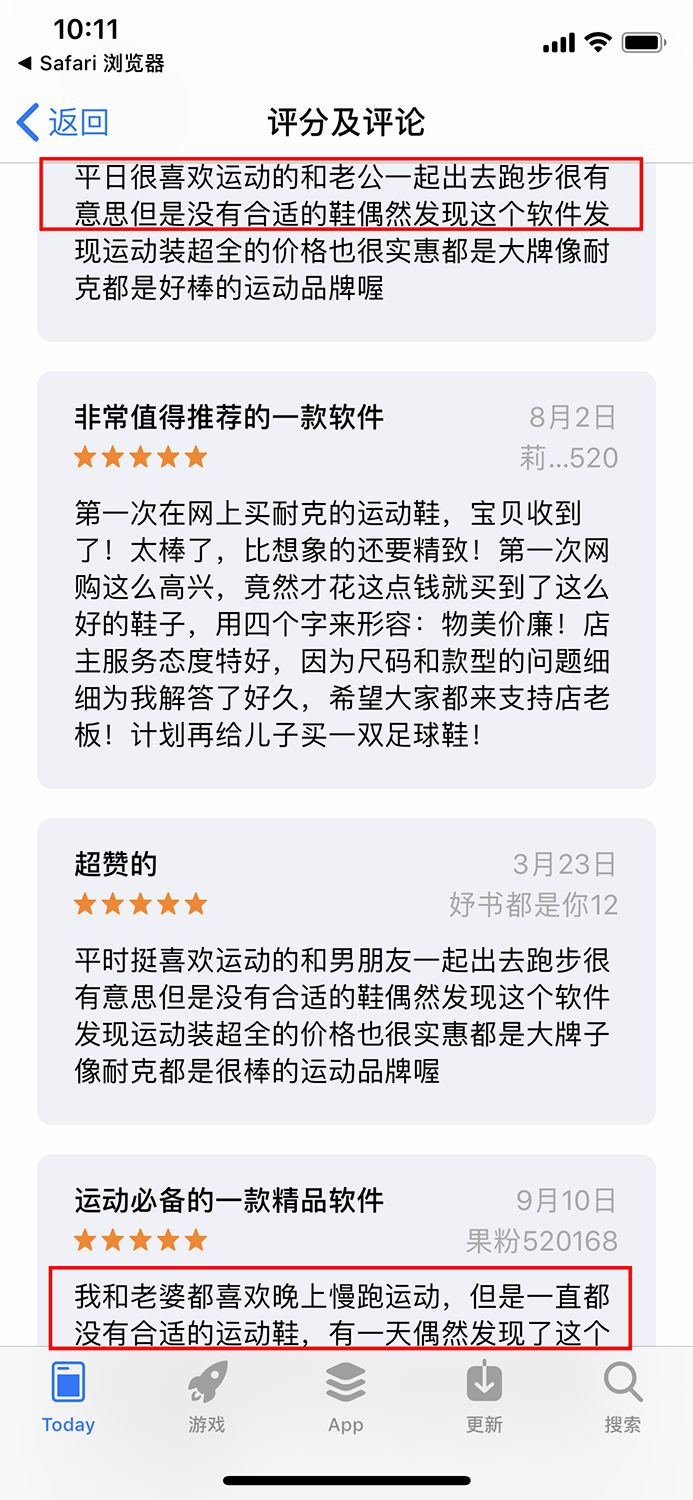693x1500 pixels.
Task: Switch to the Today tab
Action: tap(68, 1396)
